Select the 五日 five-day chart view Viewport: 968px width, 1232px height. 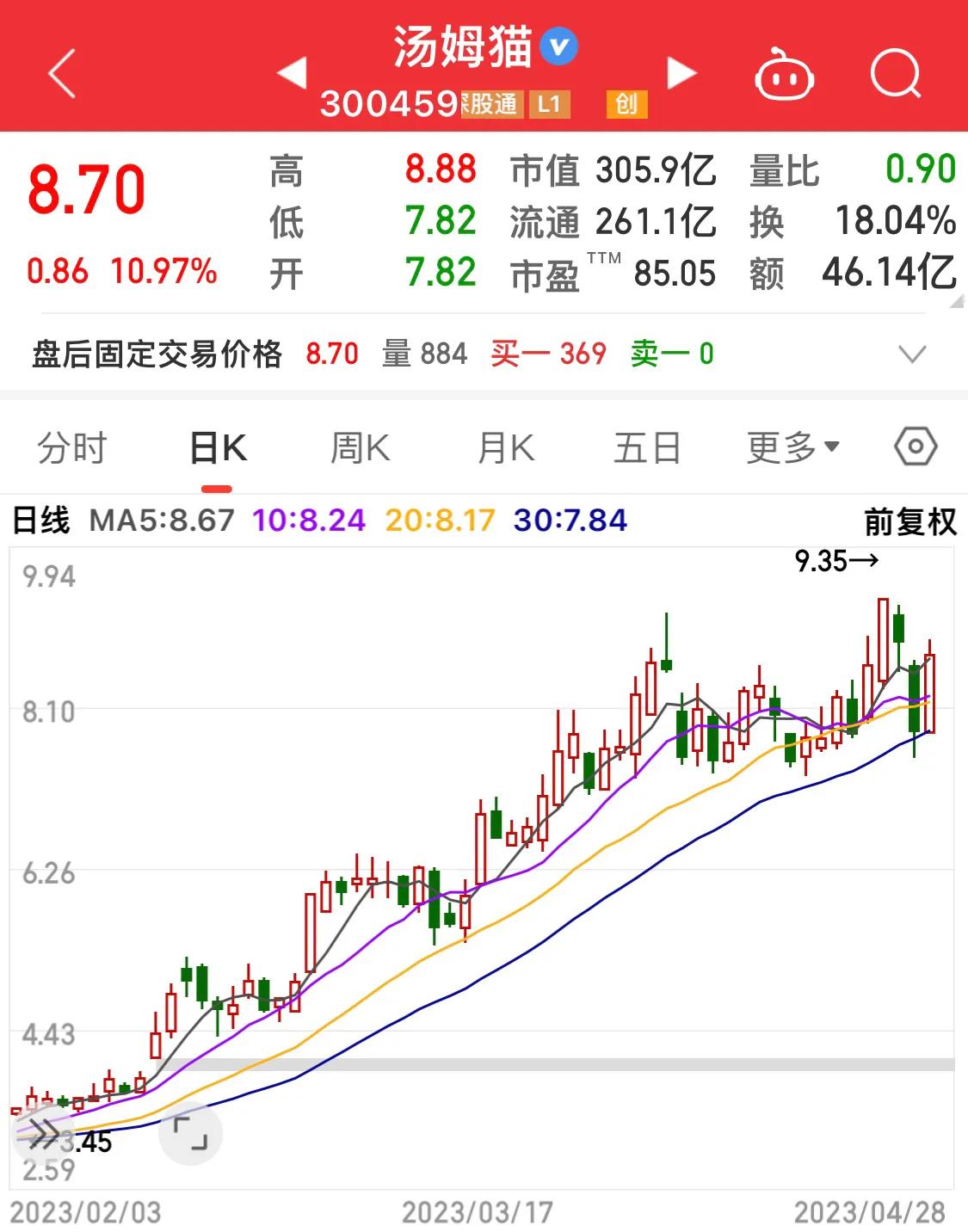tap(648, 446)
